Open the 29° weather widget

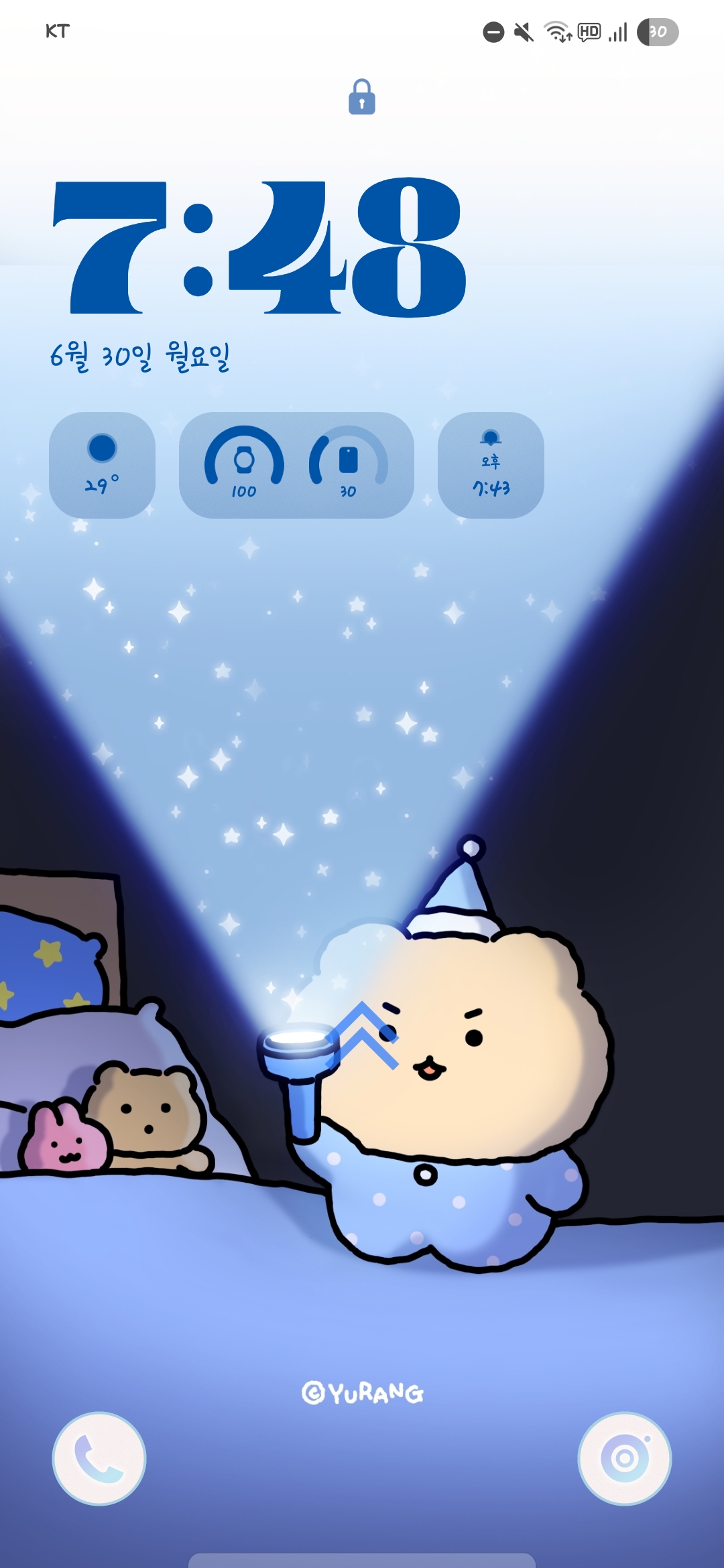coord(102,465)
